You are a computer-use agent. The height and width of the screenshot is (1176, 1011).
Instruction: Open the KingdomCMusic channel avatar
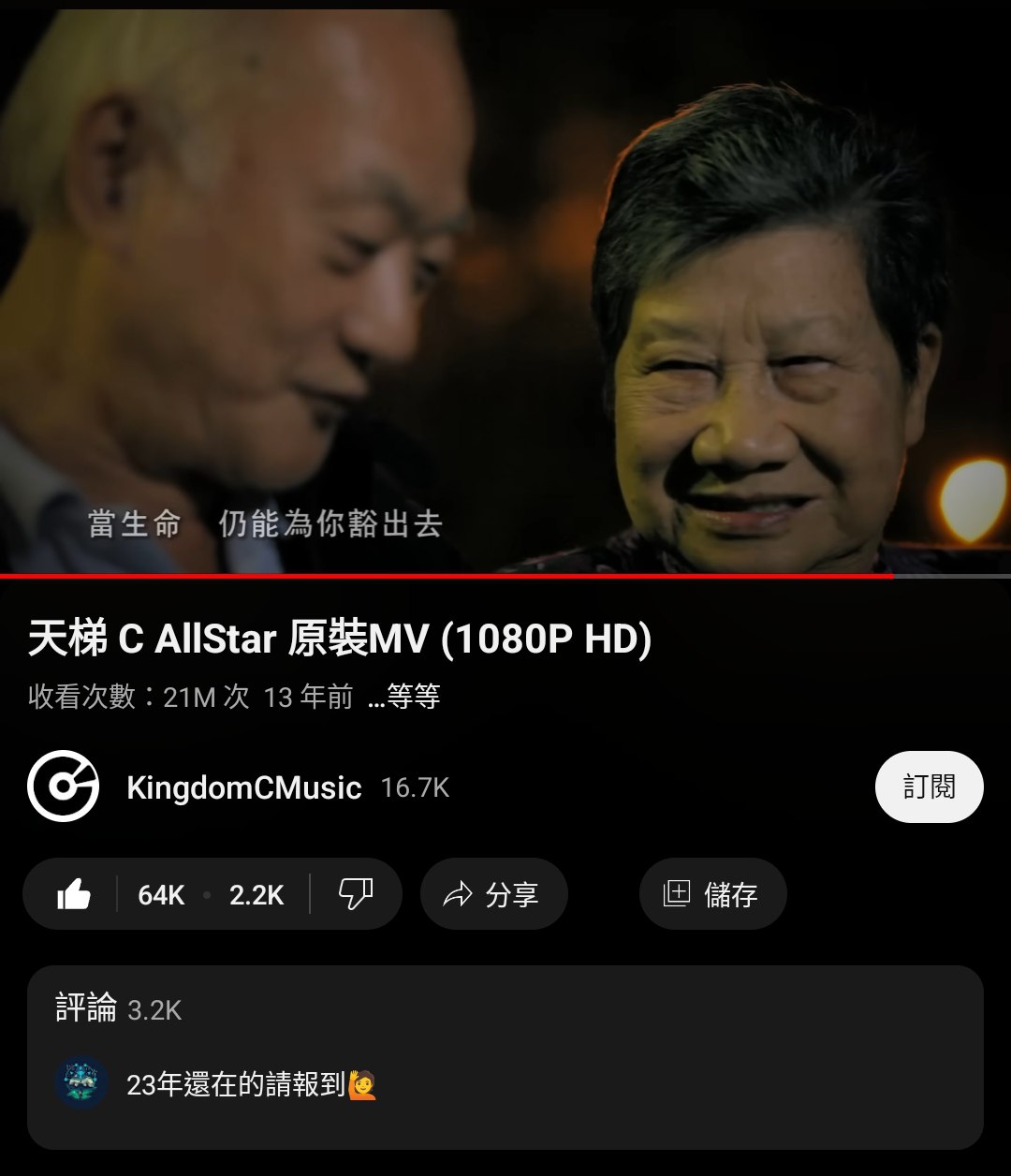(63, 786)
